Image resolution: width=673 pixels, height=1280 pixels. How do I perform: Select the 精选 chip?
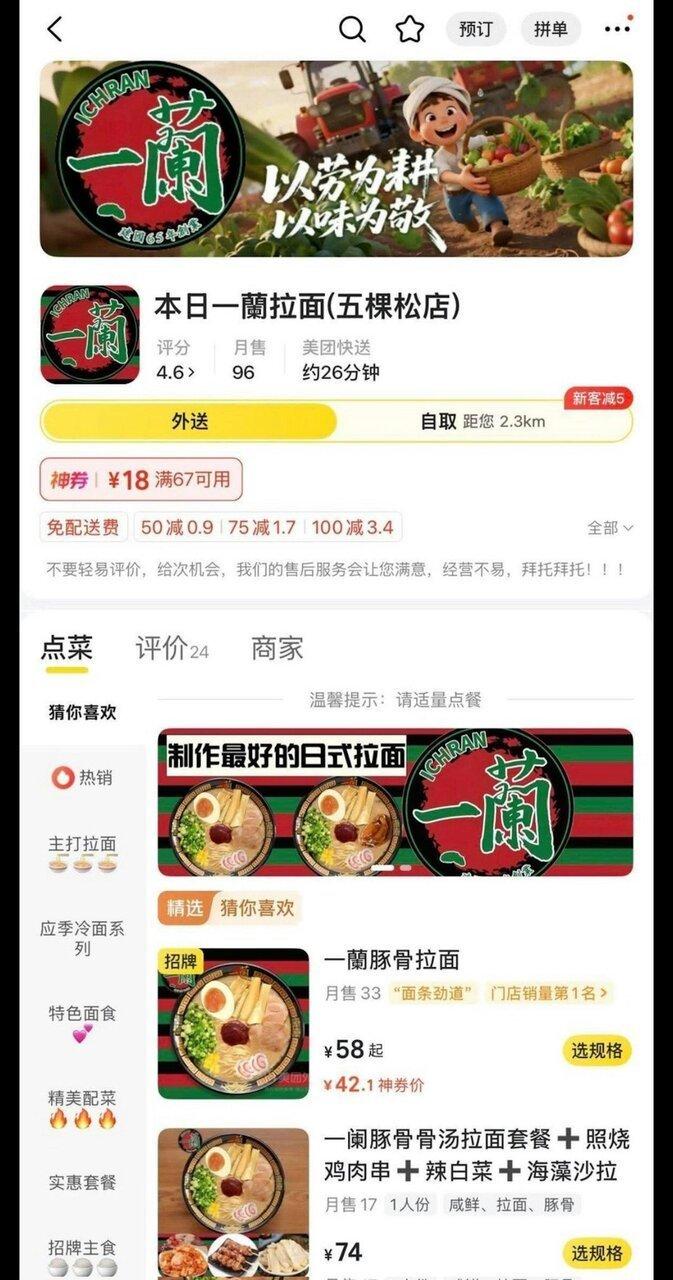click(x=185, y=907)
